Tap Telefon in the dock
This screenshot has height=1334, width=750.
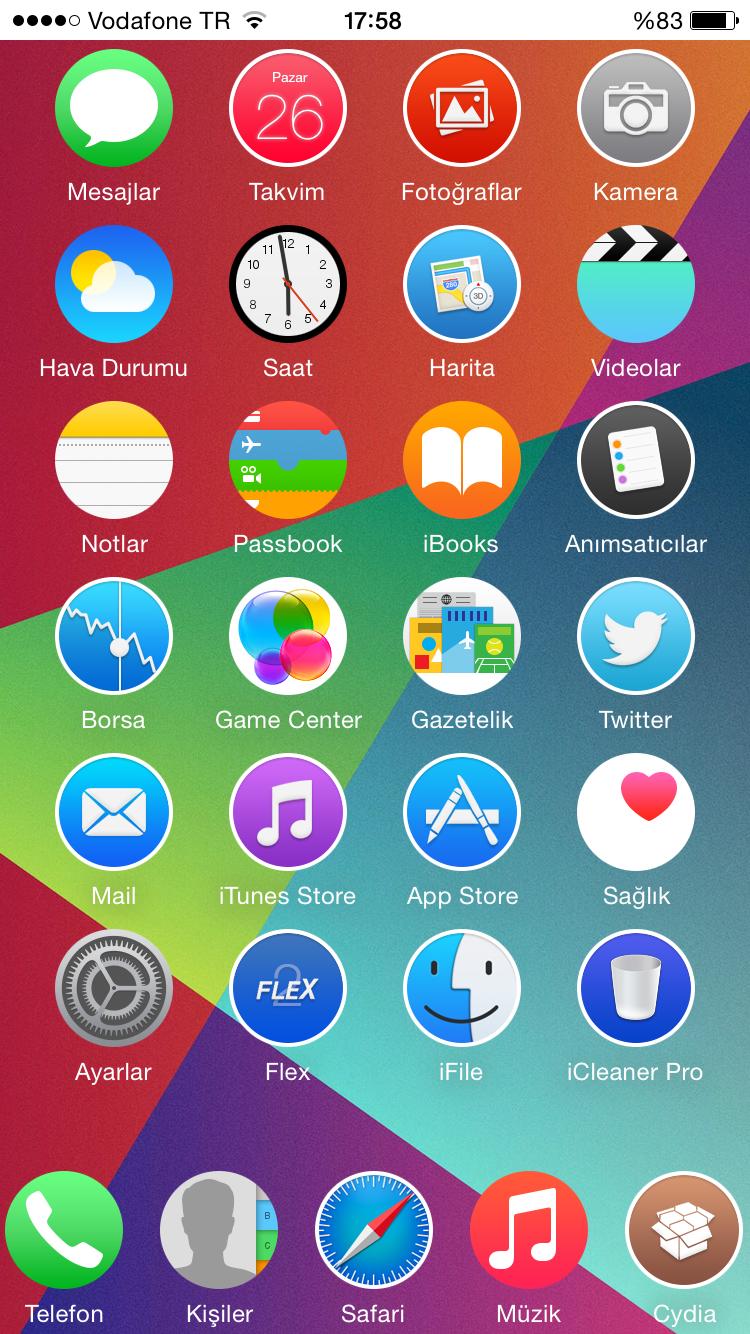(64, 1231)
